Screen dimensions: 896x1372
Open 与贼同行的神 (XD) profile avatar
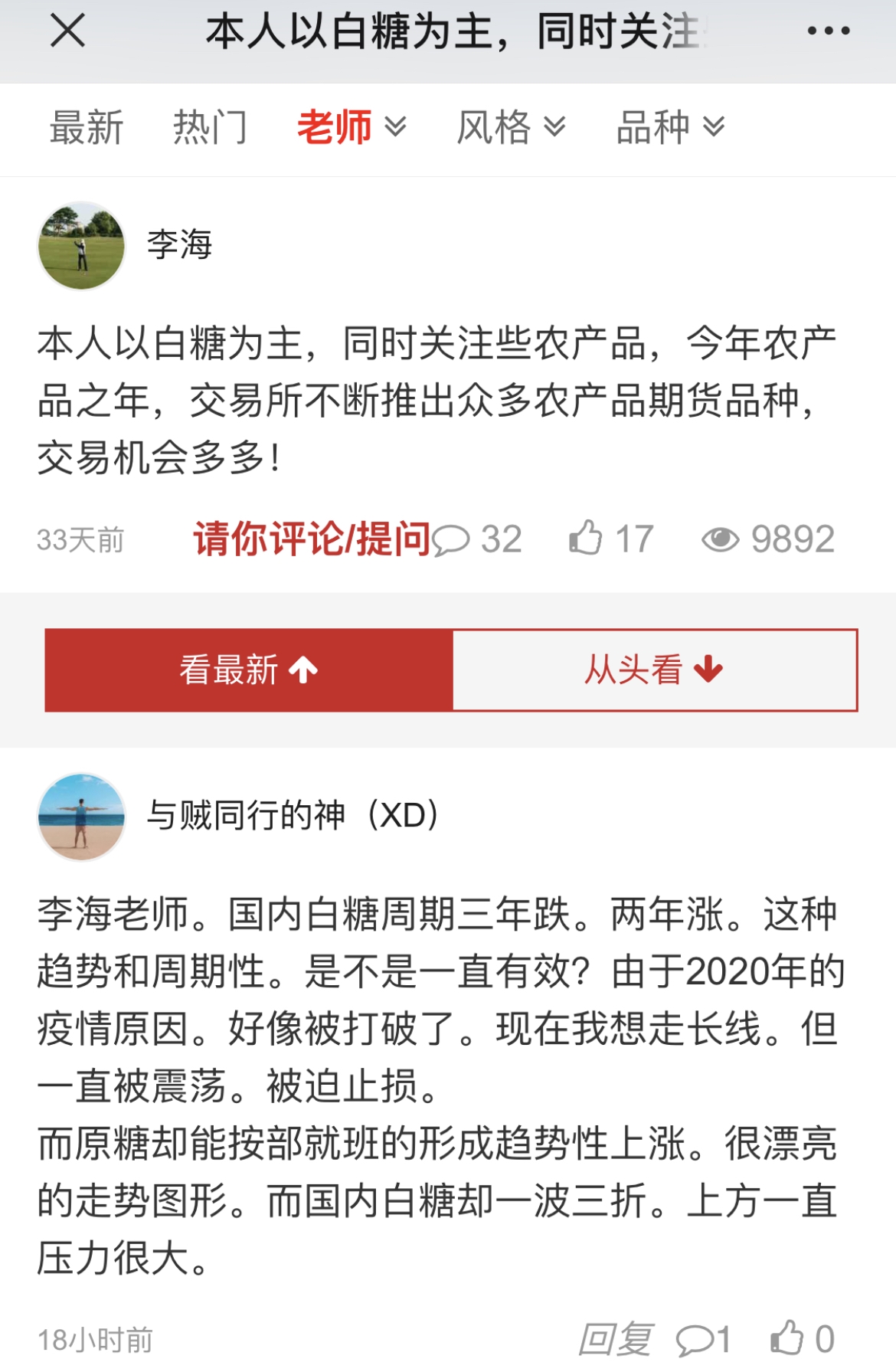pyautogui.click(x=81, y=817)
